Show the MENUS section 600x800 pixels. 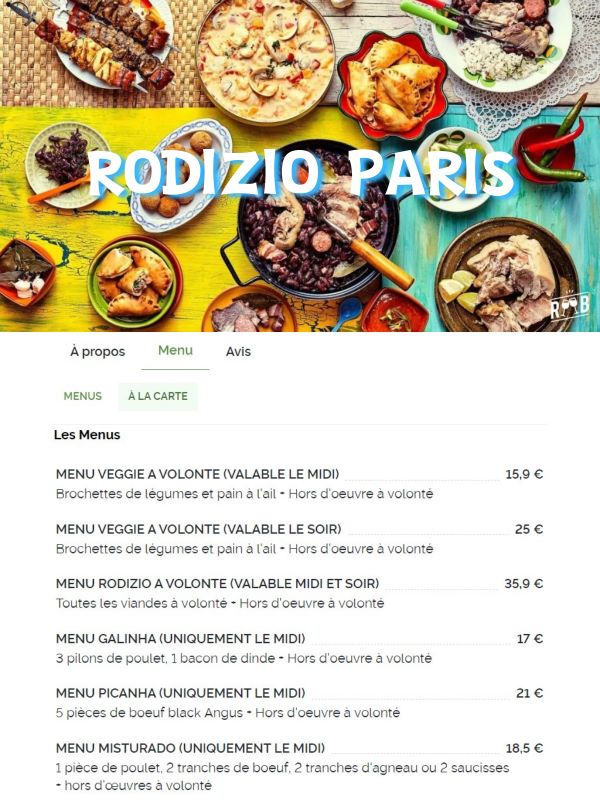[x=83, y=396]
